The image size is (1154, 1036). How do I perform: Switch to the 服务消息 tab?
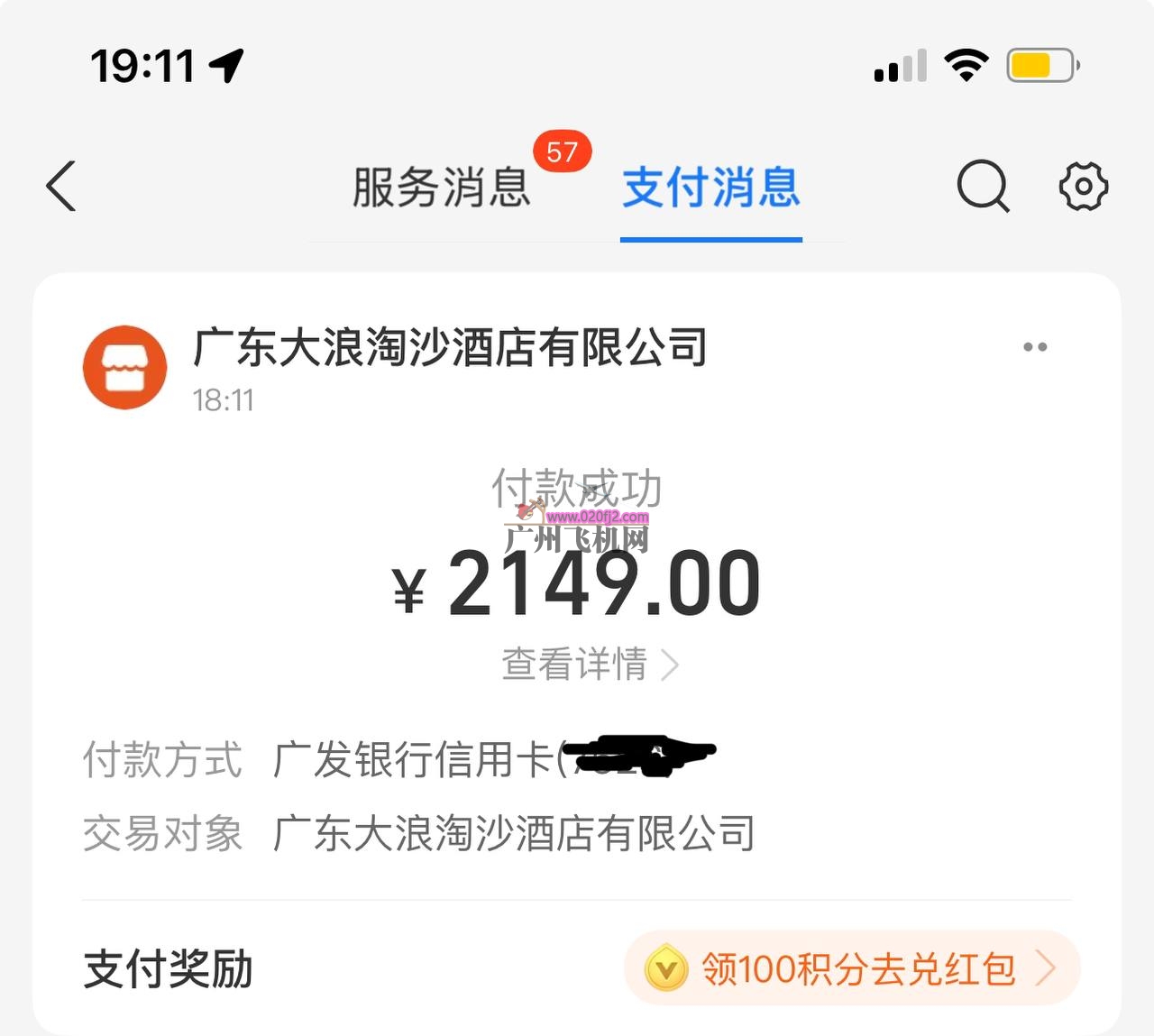(441, 188)
